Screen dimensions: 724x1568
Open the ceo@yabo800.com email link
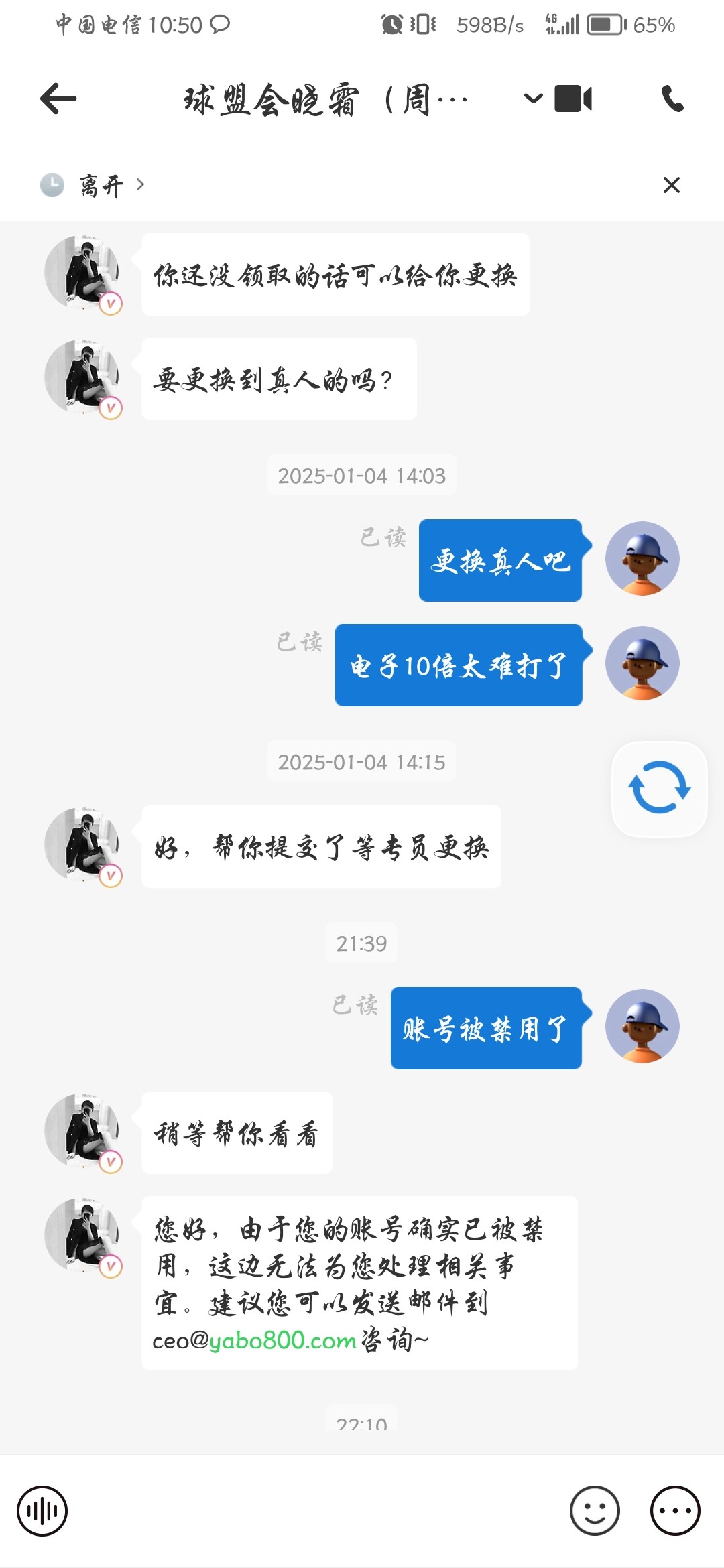(x=255, y=1340)
